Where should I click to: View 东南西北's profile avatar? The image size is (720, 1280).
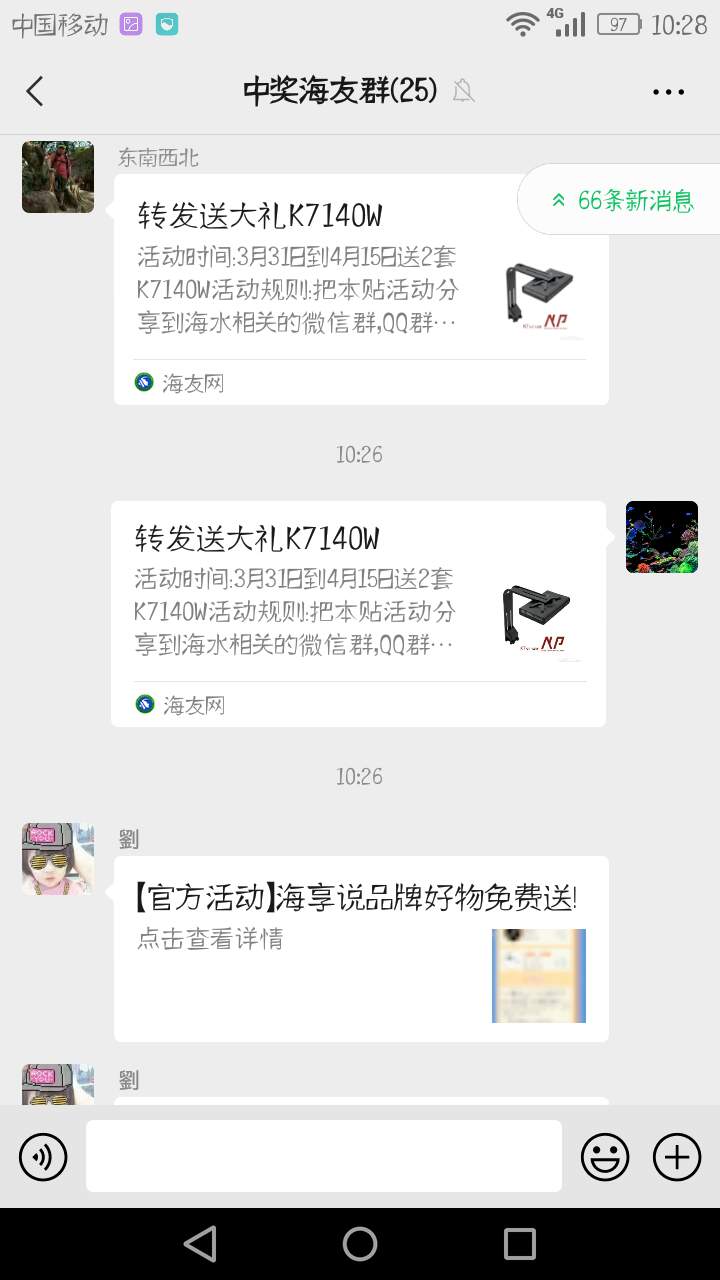point(58,177)
